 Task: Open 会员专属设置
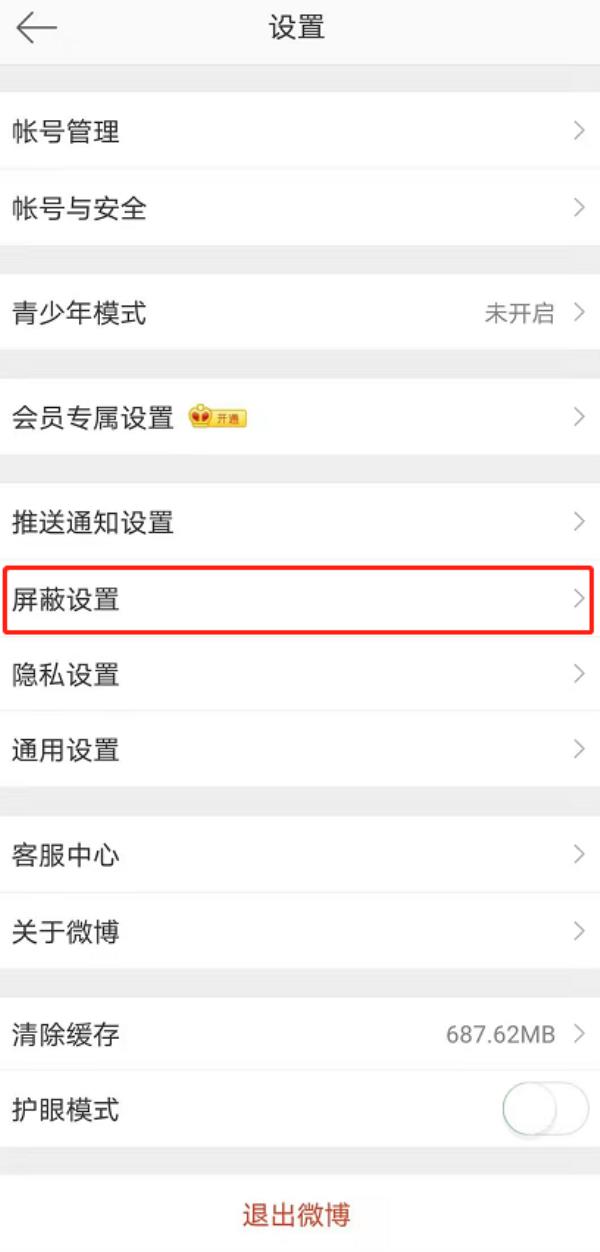click(300, 417)
